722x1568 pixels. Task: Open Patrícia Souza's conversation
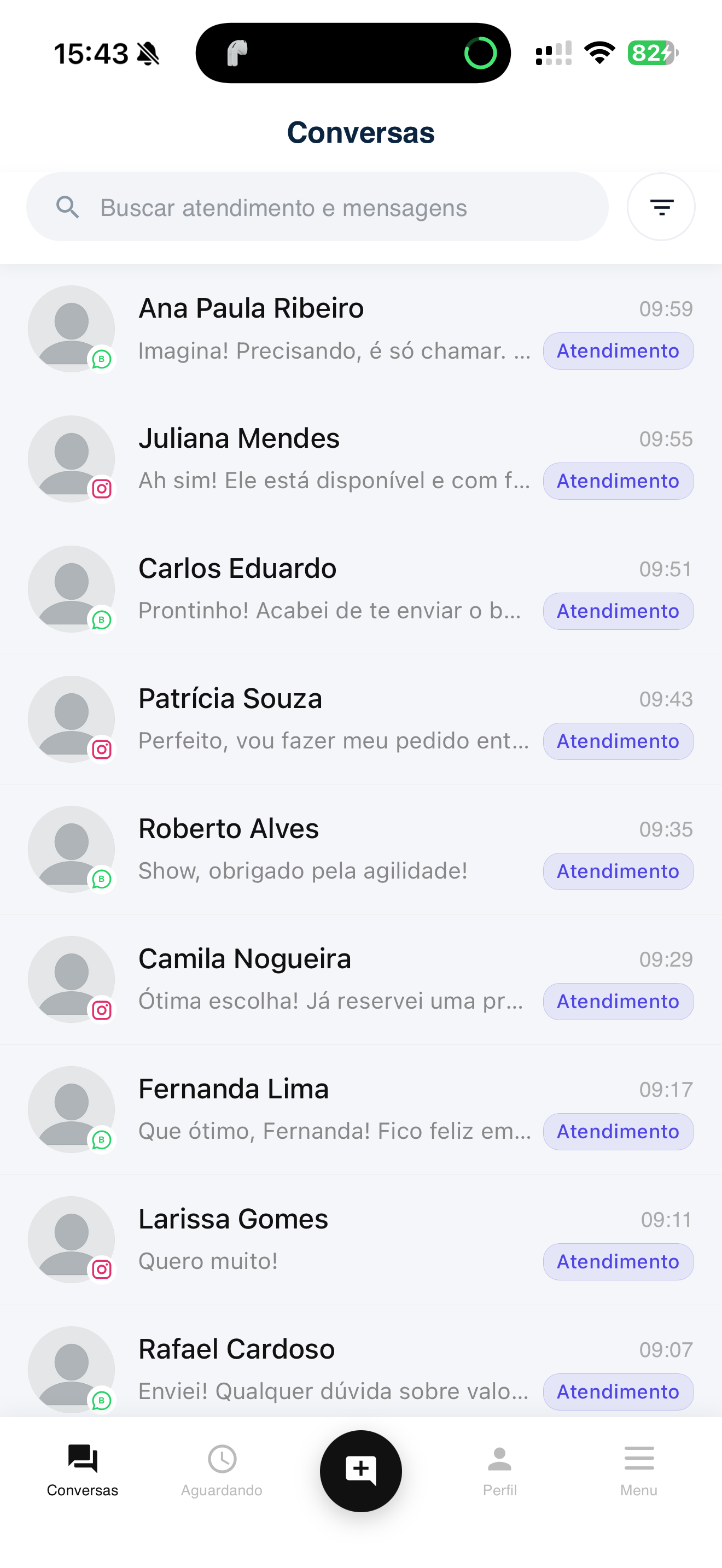pos(361,720)
